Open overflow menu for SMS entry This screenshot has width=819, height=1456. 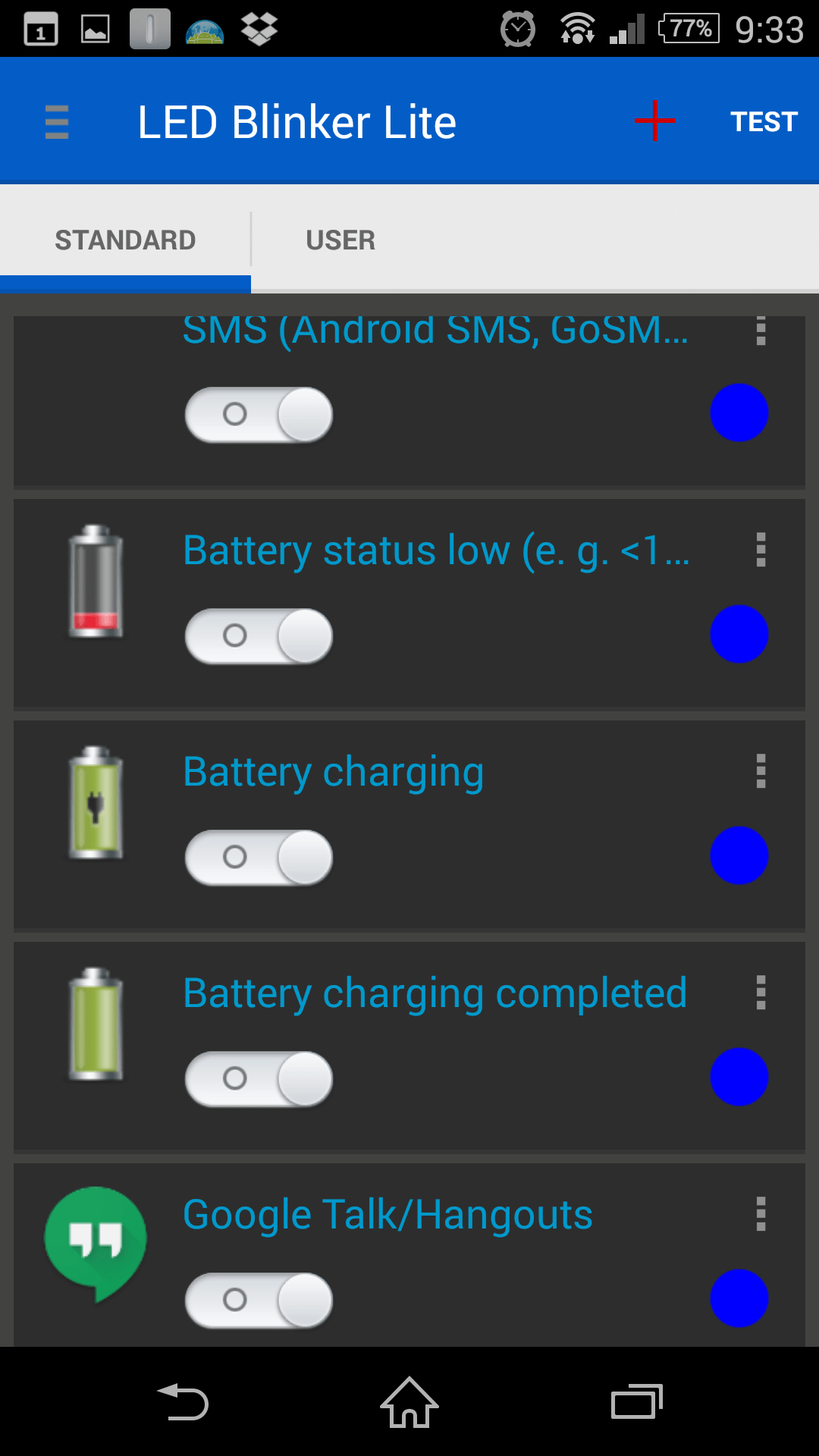pos(761,331)
